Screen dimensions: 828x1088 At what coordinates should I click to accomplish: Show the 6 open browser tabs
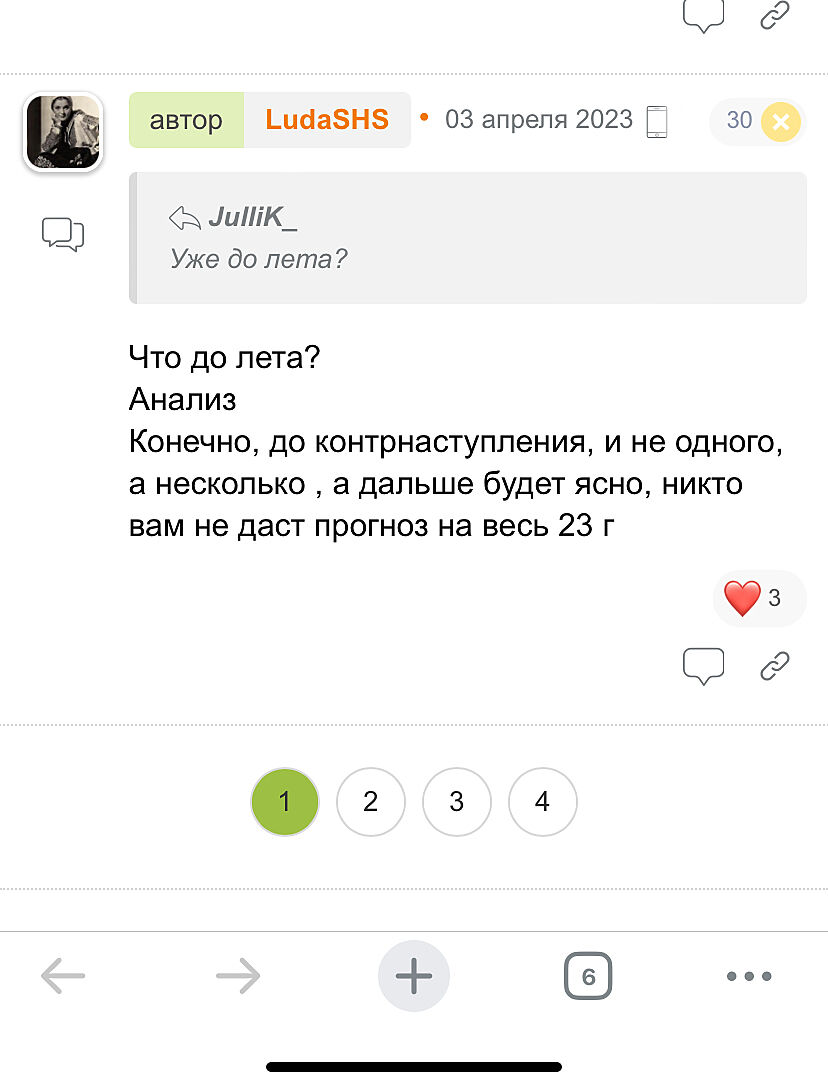pyautogui.click(x=588, y=976)
